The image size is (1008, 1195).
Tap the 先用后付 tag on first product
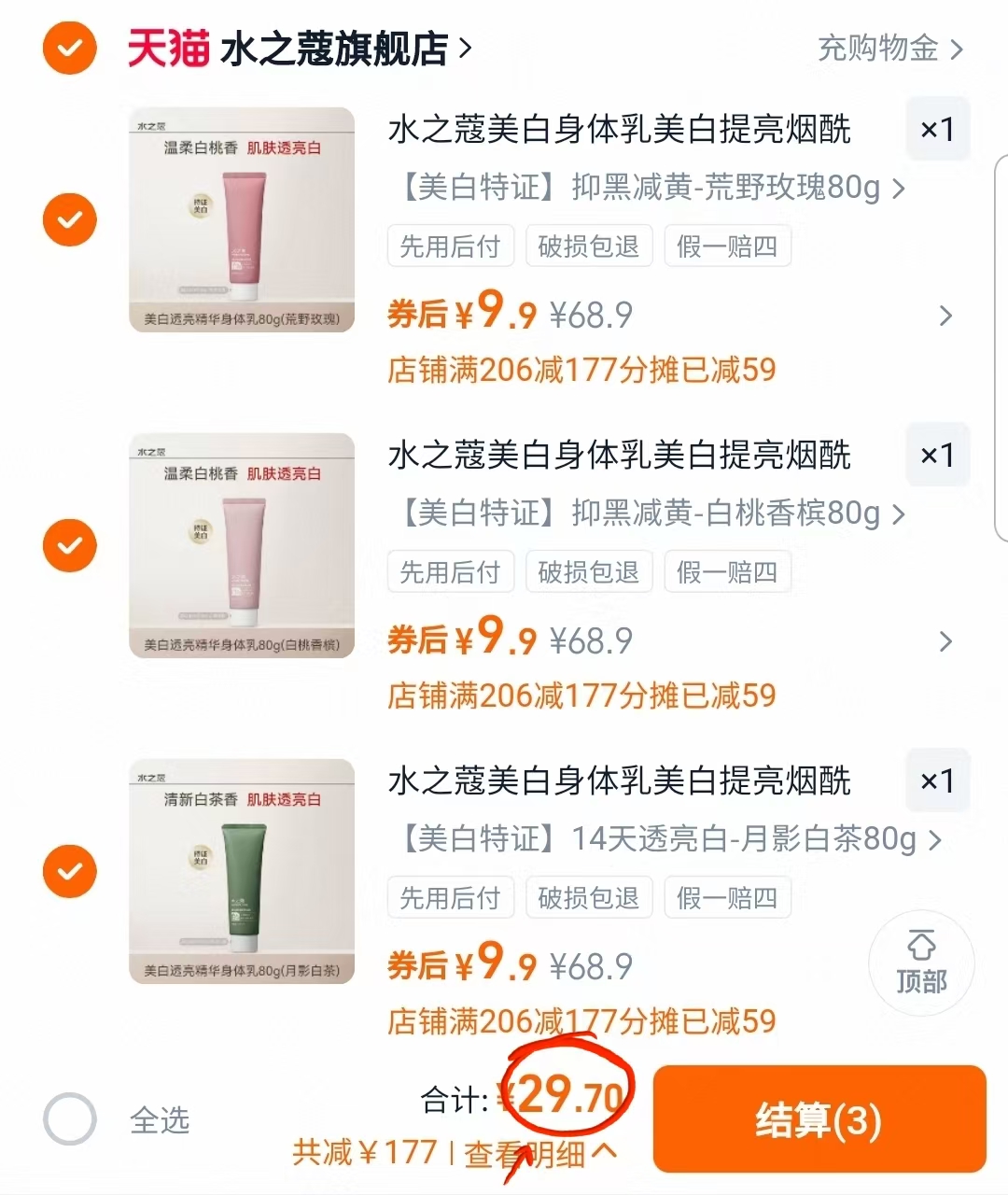pos(451,246)
